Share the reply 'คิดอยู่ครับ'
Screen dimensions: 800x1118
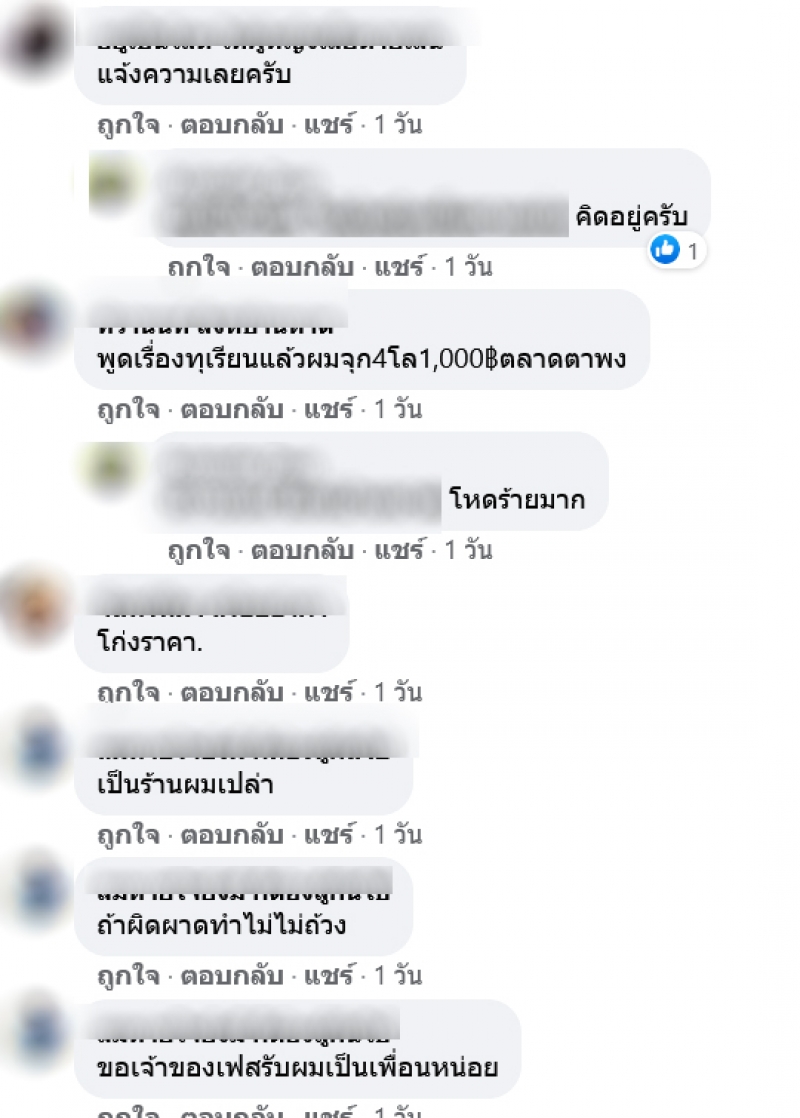[400, 267]
